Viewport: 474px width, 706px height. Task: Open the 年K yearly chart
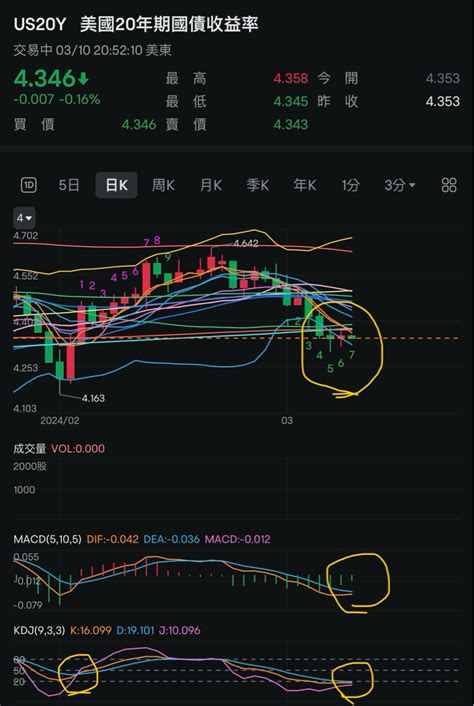pyautogui.click(x=304, y=185)
